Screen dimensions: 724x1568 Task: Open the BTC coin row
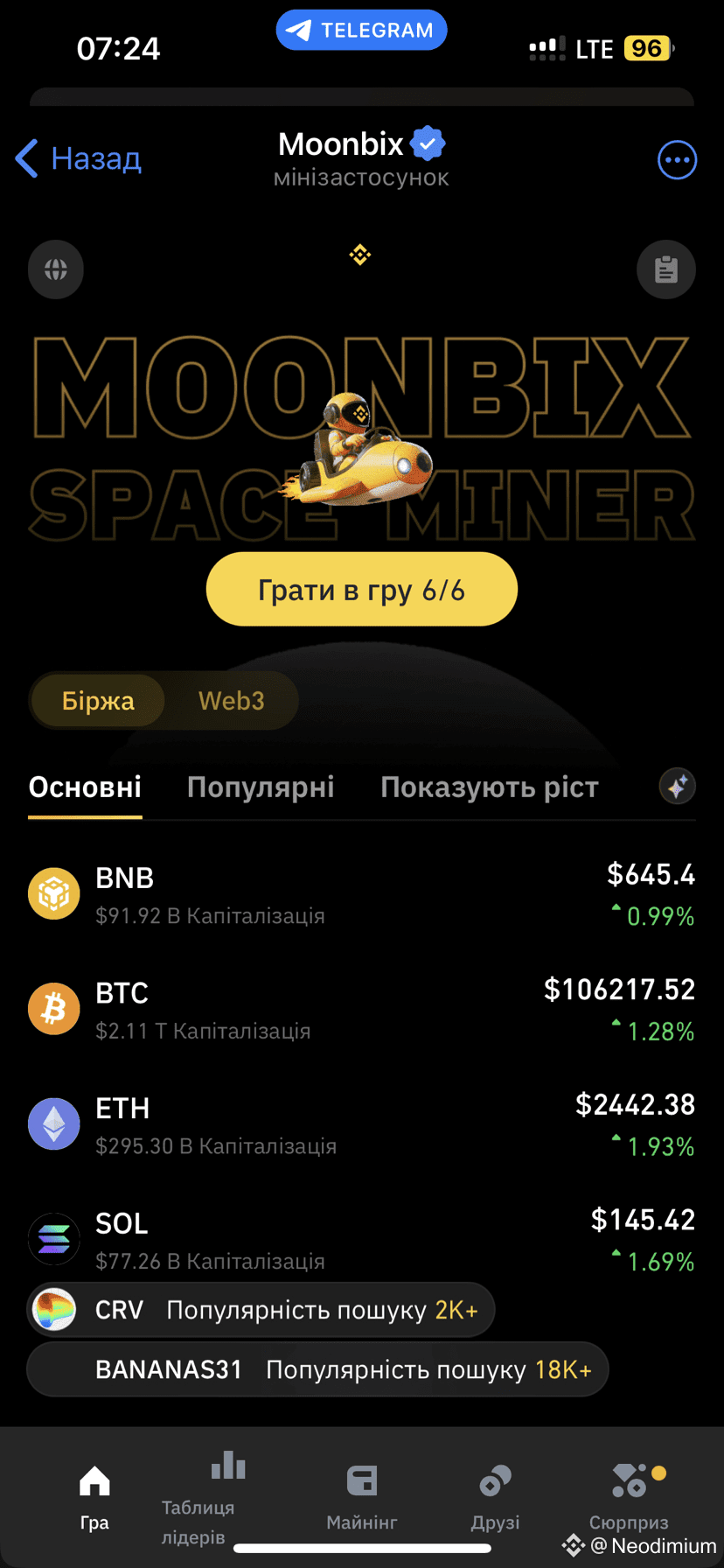(x=361, y=1010)
